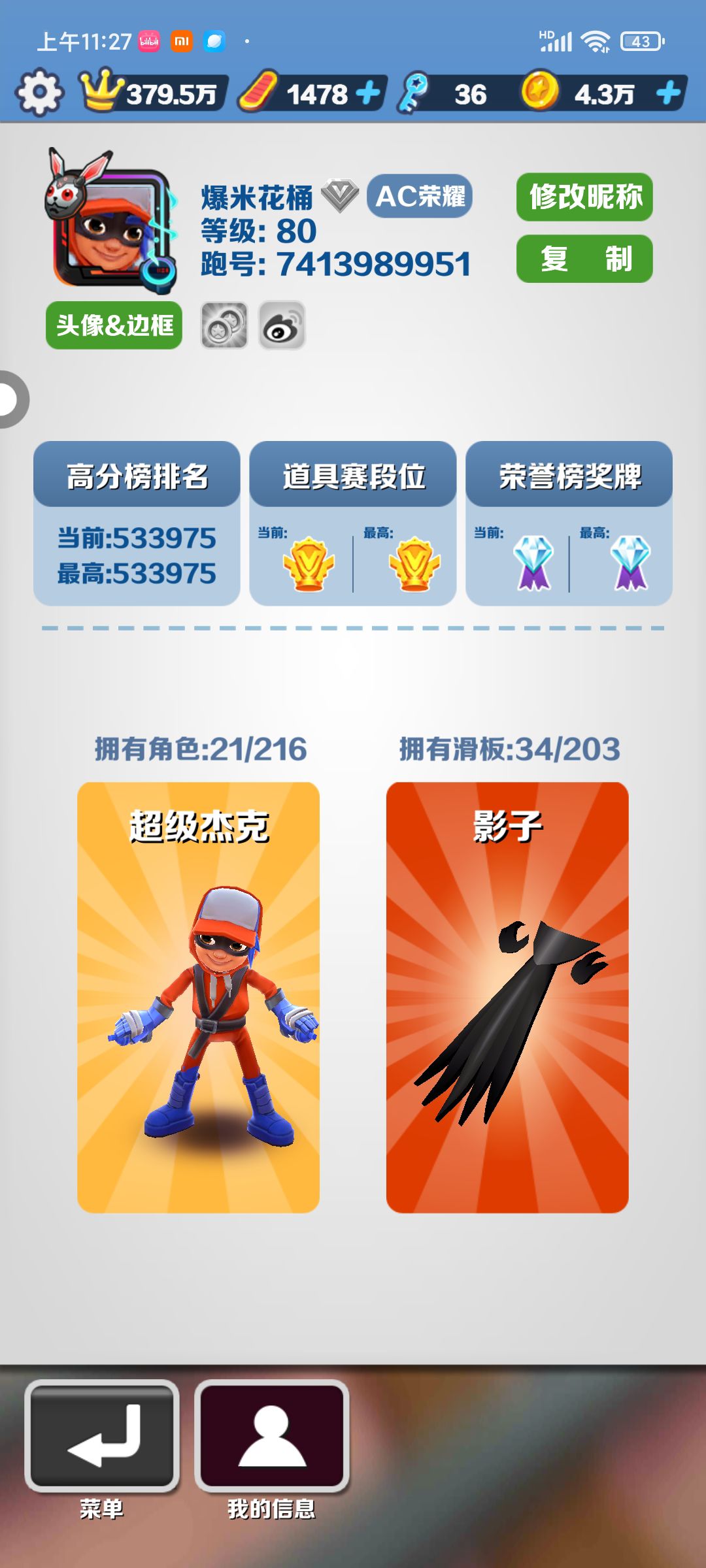Open the 头像&边框 avatar frame editor
706x1568 pixels.
click(114, 325)
